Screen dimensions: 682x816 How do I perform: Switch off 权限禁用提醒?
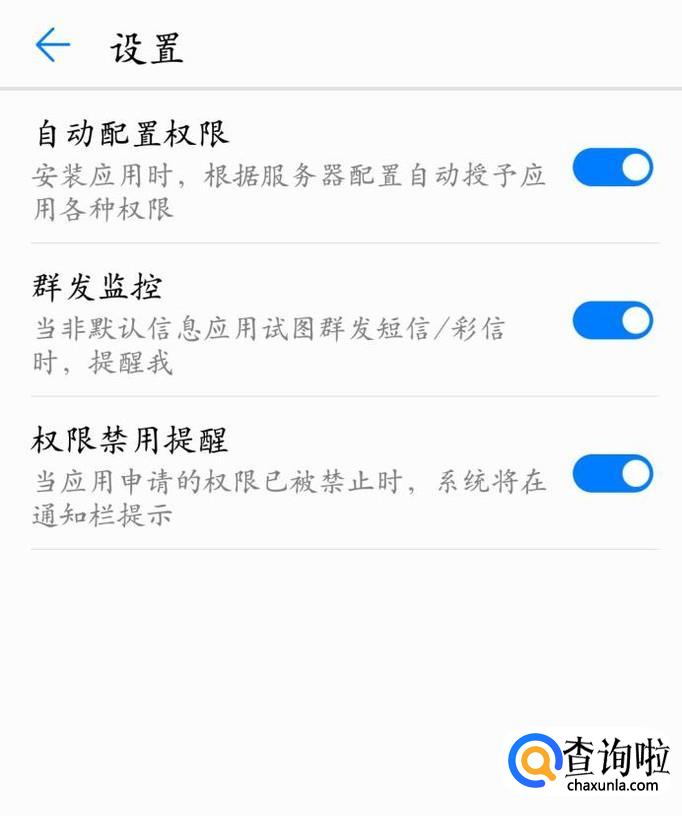pyautogui.click(x=612, y=474)
